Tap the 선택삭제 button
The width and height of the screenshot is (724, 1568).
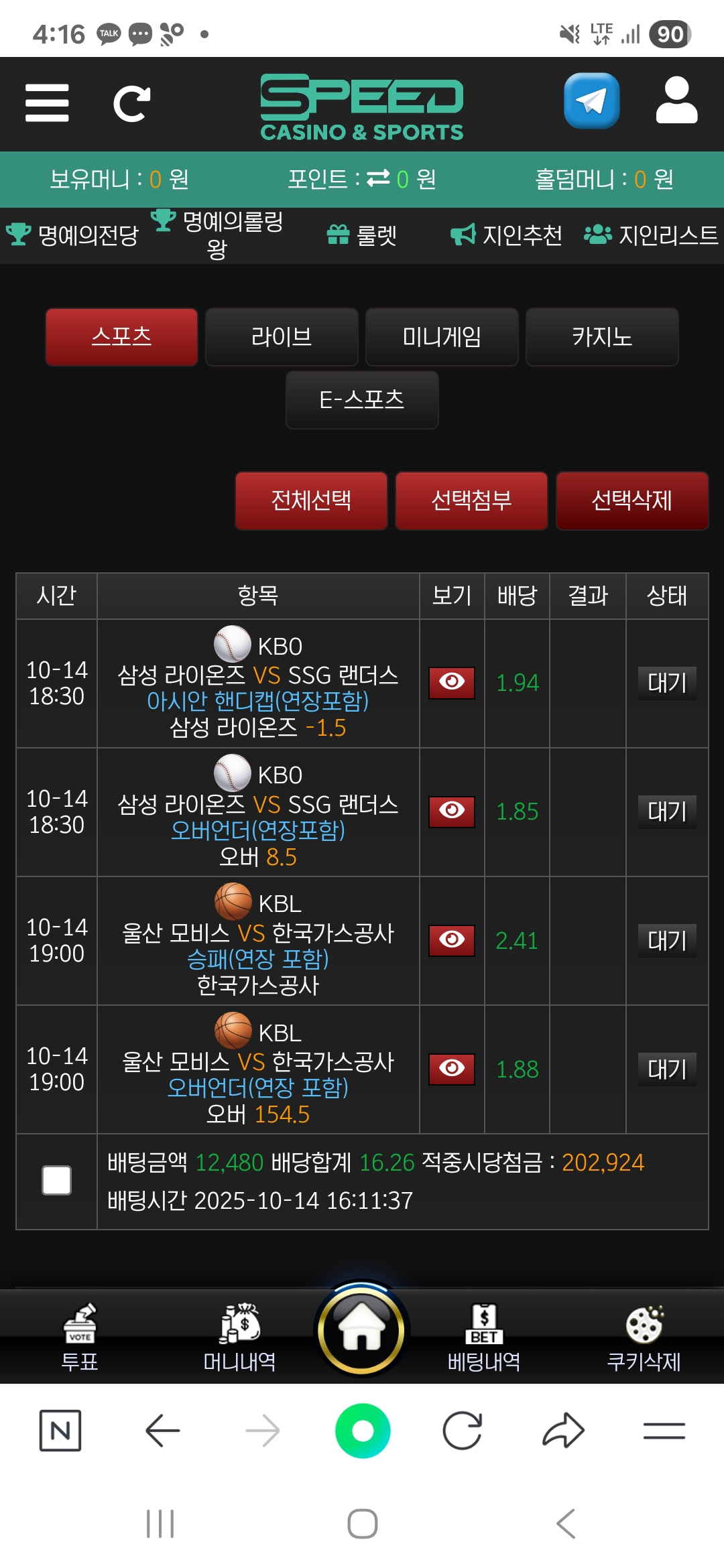pos(631,501)
